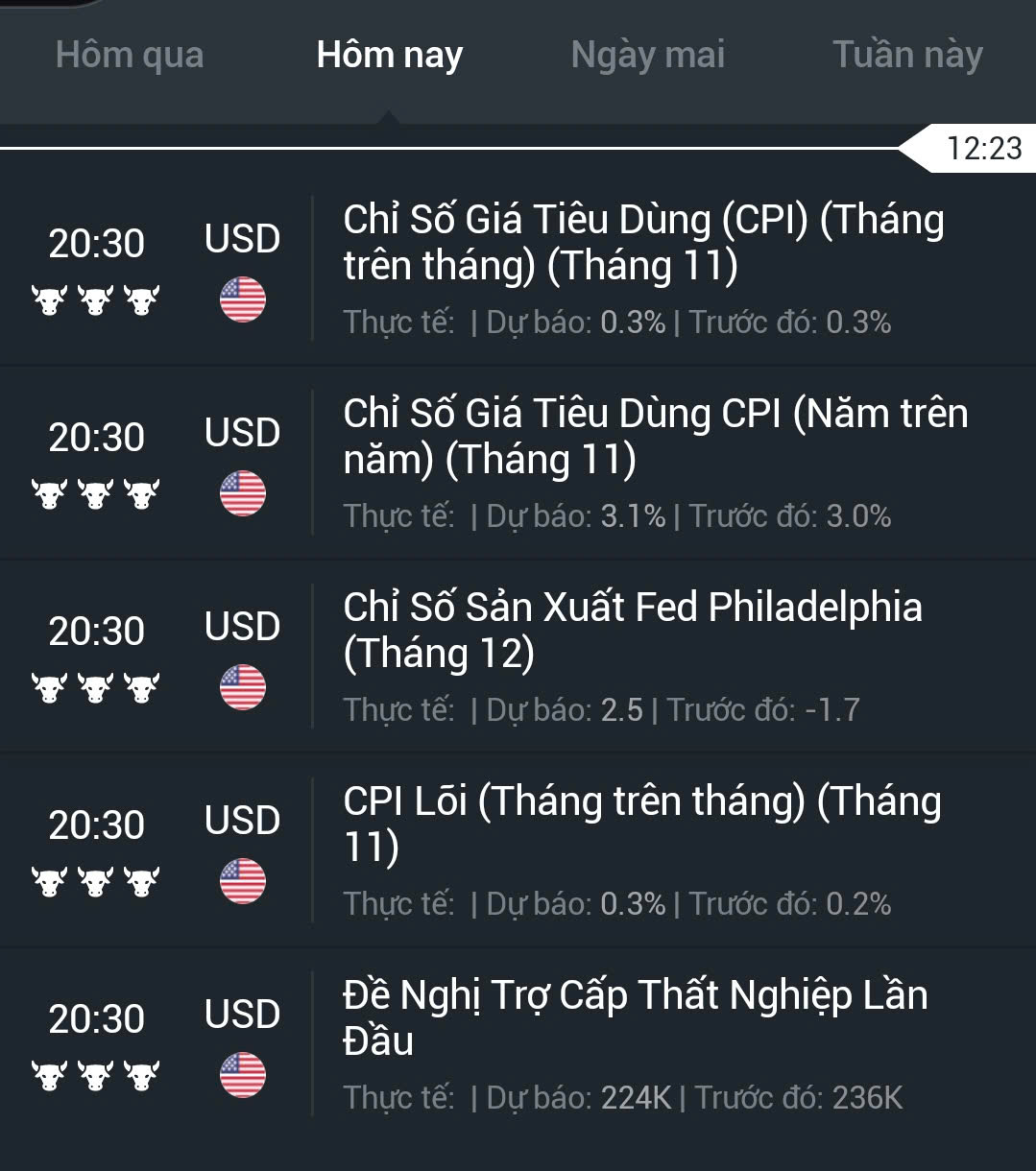Image resolution: width=1036 pixels, height=1171 pixels.
Task: Tap the three-bull importance icon on first CPI row
Action: [95, 300]
